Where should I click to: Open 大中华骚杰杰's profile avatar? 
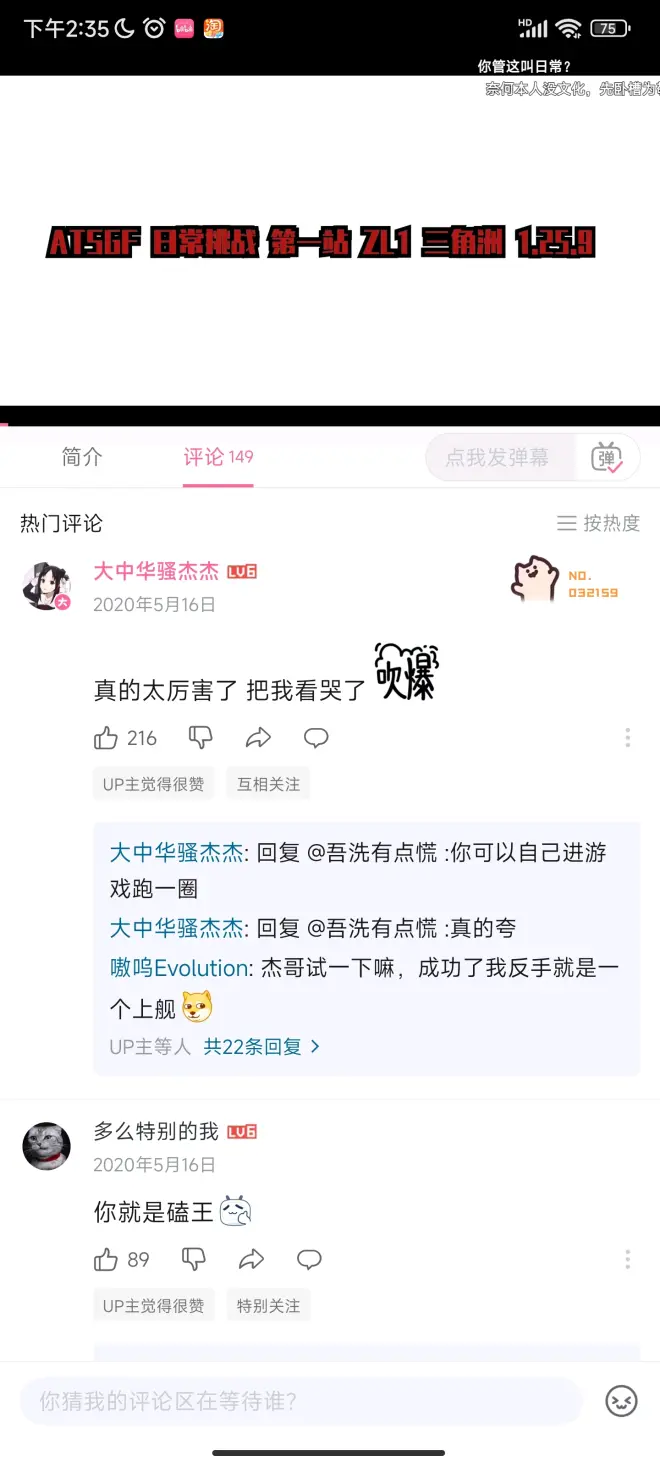tap(47, 585)
